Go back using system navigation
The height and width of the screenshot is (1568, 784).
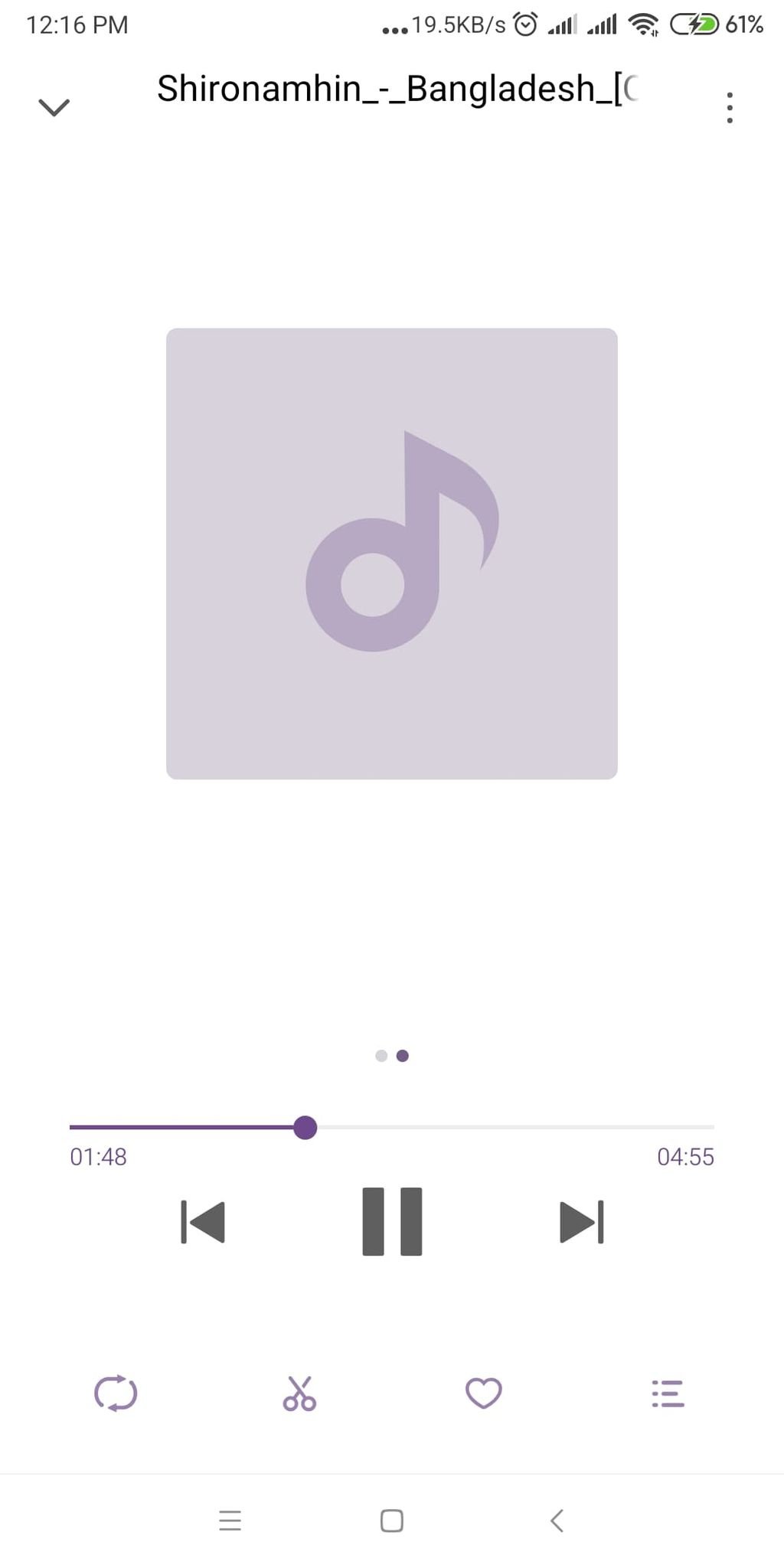point(557,1520)
